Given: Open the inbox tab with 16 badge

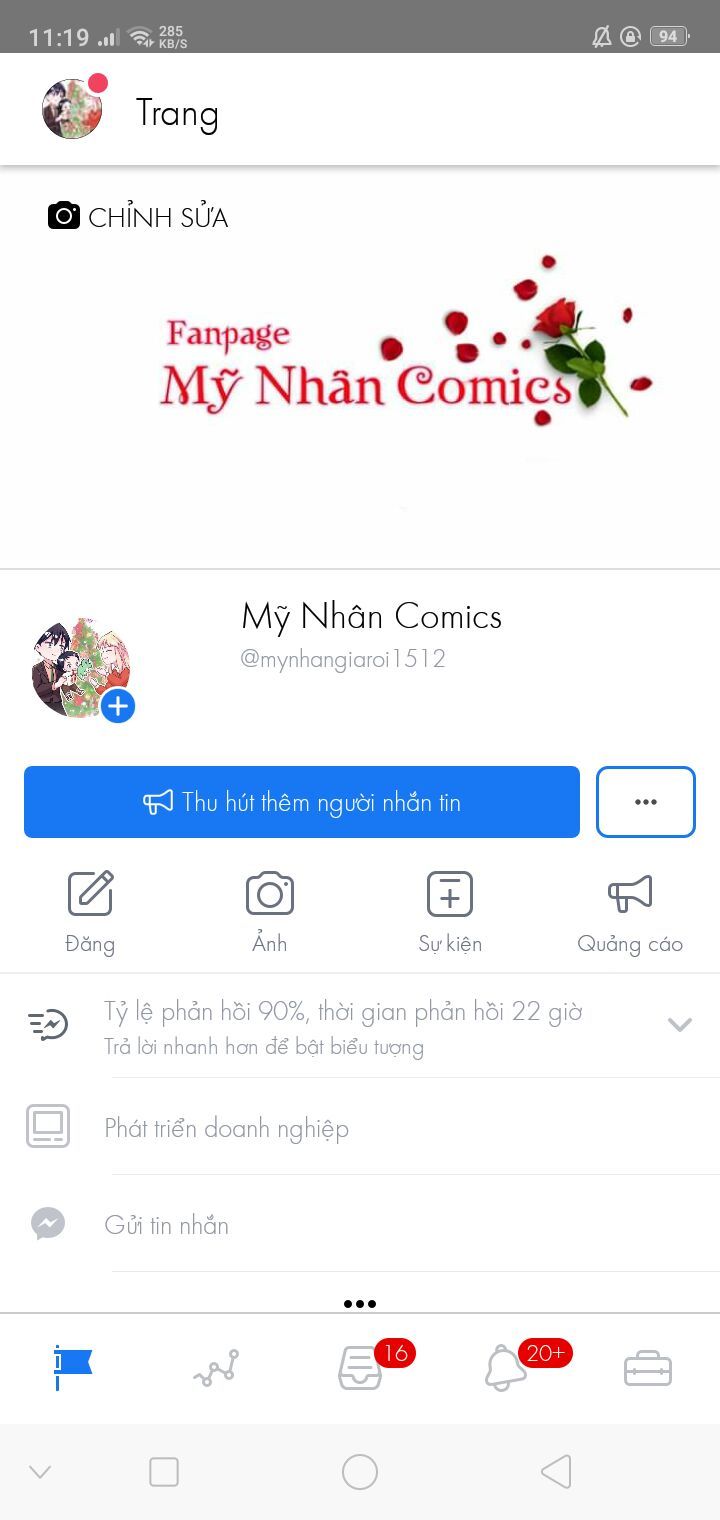Looking at the screenshot, I should click(360, 1368).
